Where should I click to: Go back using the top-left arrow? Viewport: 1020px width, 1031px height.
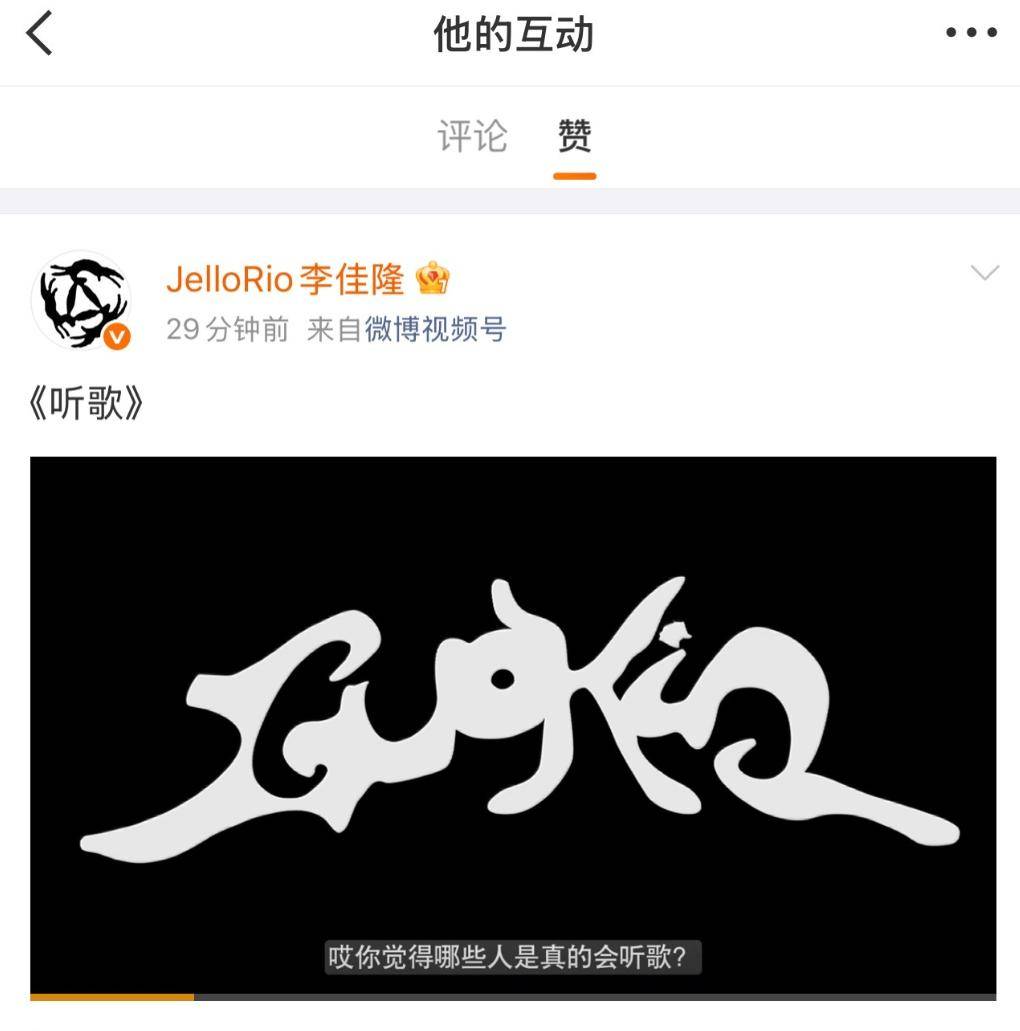tap(40, 34)
